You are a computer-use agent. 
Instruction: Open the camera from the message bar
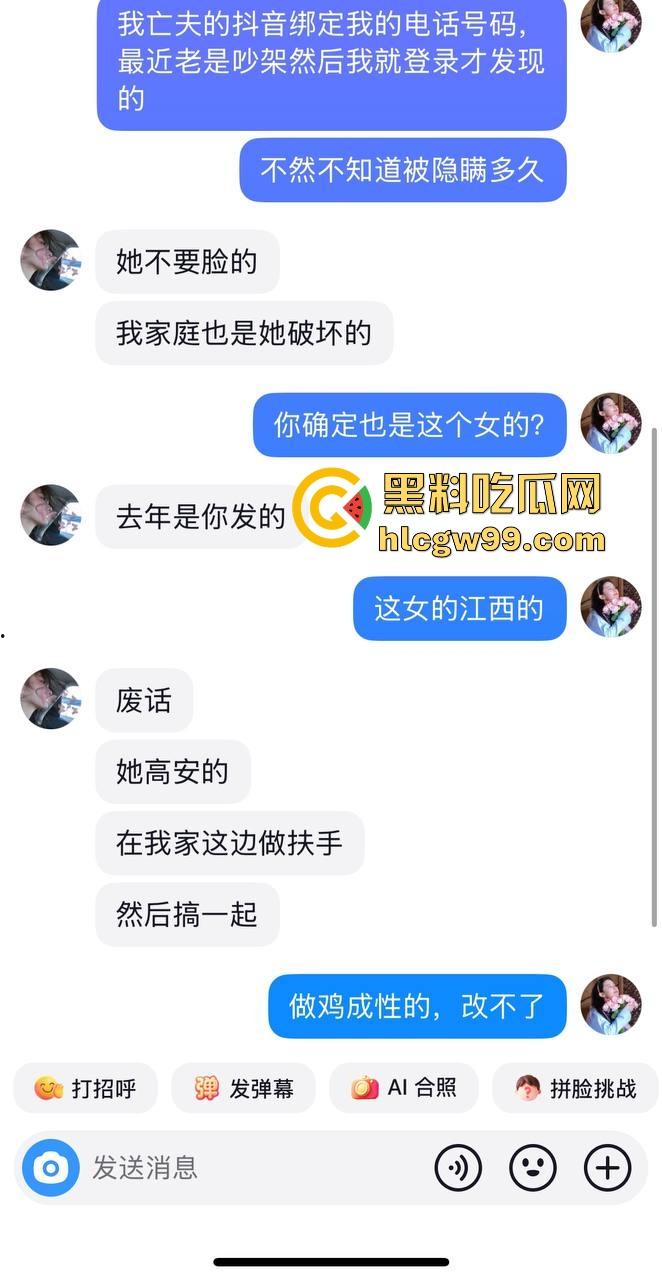coord(50,1167)
